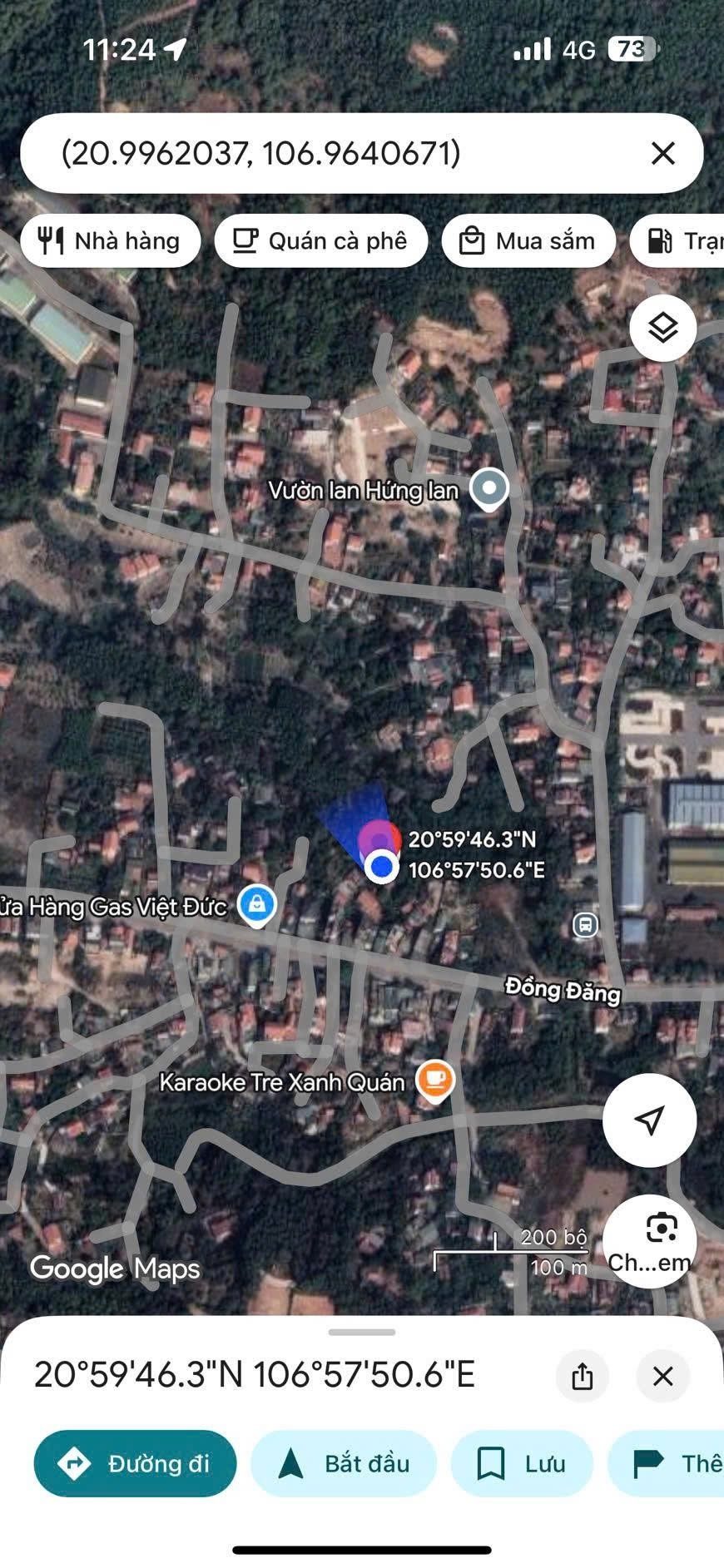
Task: Save this place with Lưu
Action: tap(522, 1463)
